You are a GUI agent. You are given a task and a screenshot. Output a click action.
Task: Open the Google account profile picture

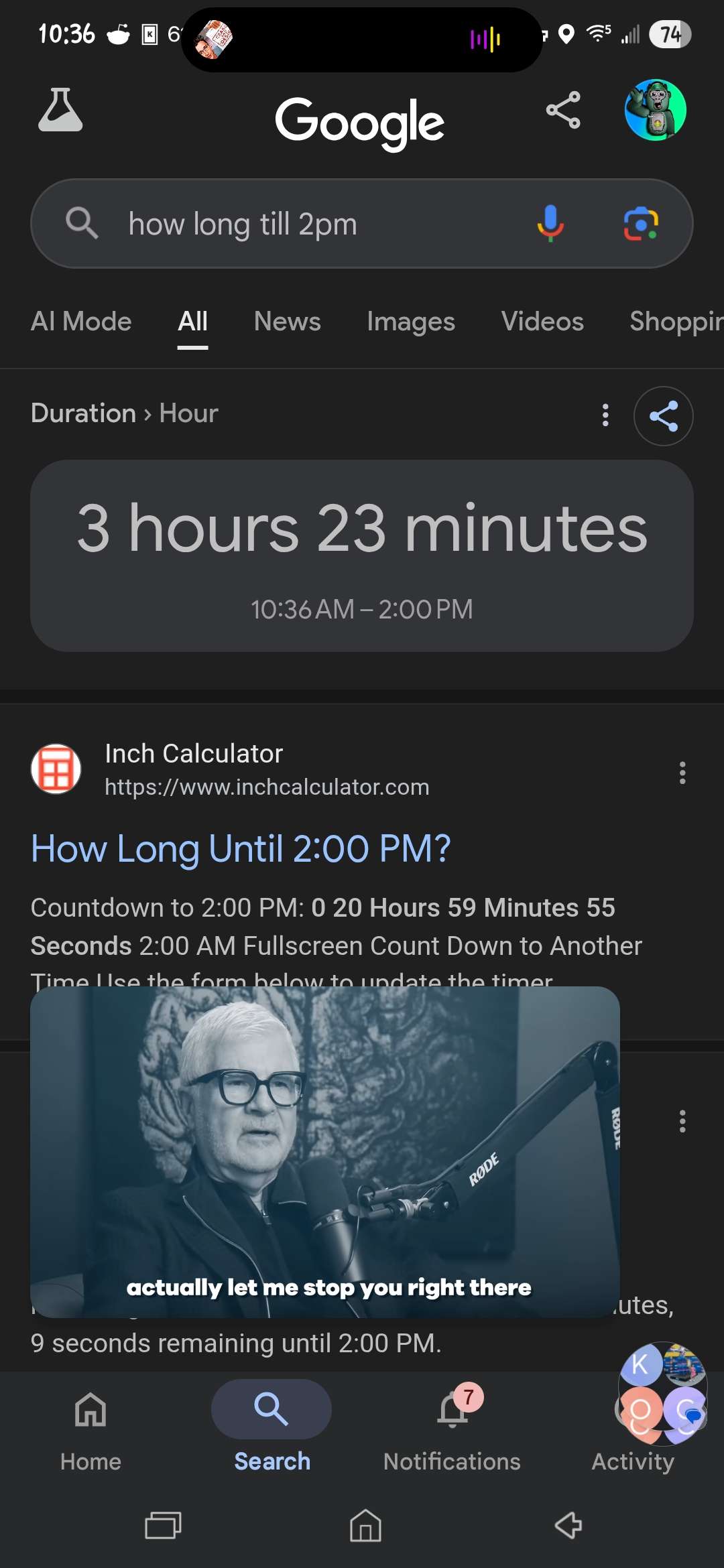pyautogui.click(x=655, y=110)
